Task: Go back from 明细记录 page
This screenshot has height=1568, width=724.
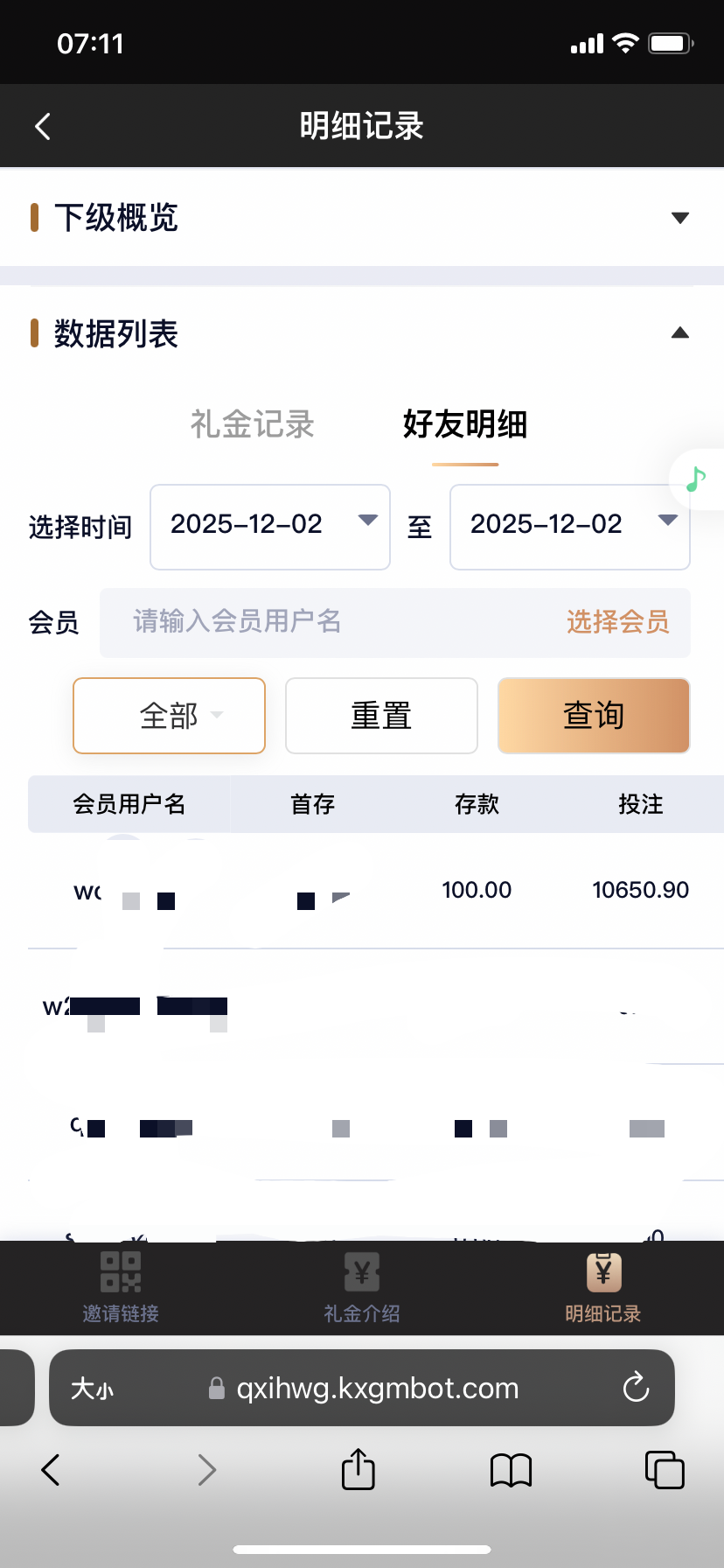Action: (43, 126)
